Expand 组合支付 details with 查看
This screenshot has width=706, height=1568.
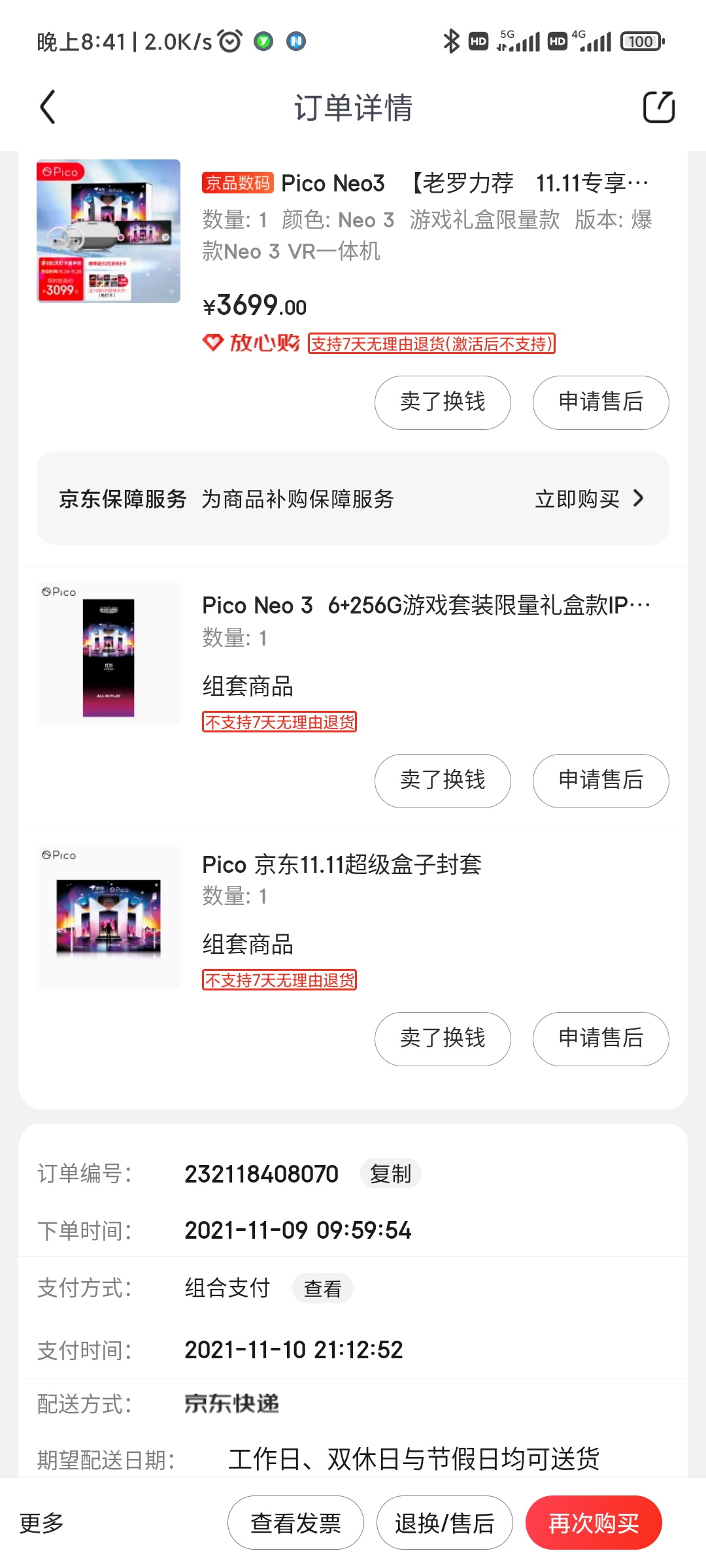323,1288
